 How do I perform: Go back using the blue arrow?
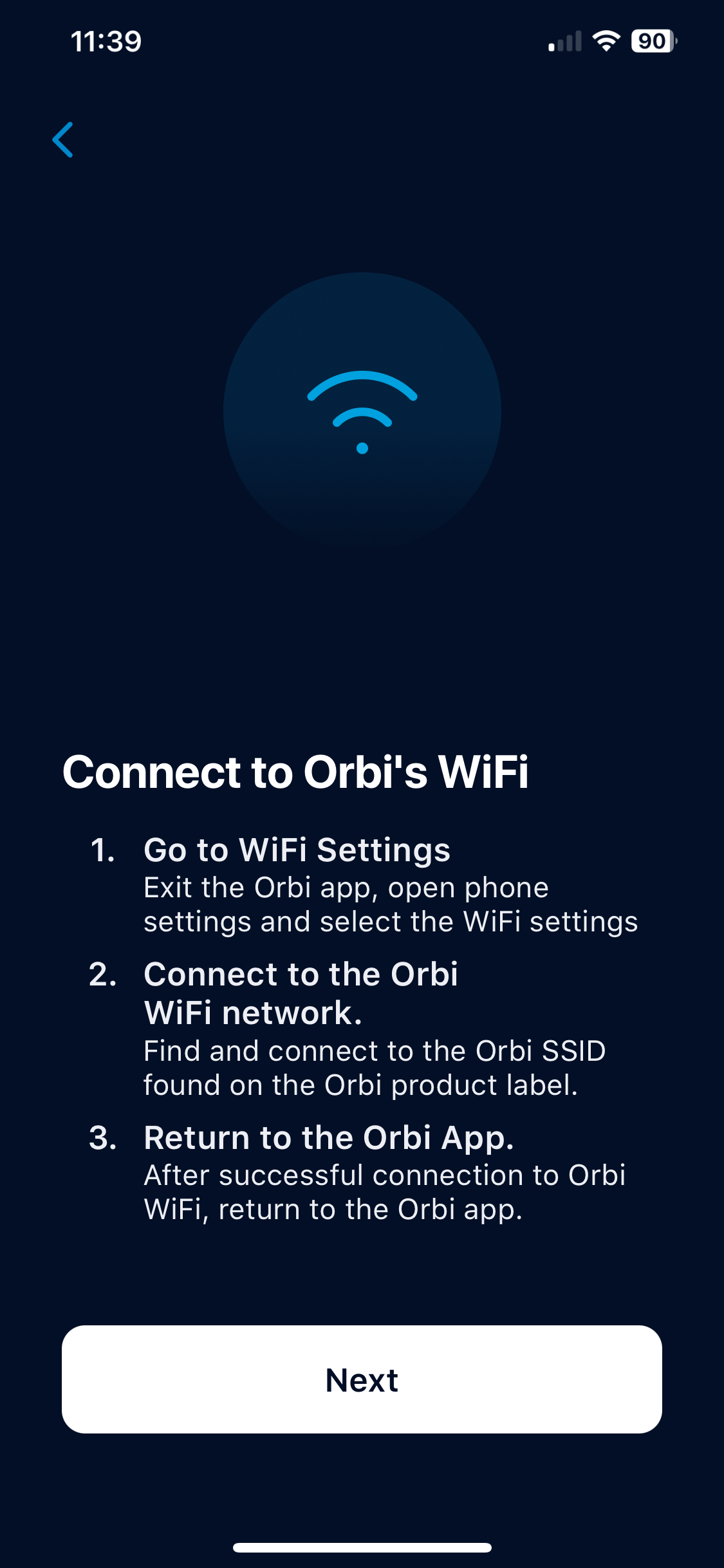[x=63, y=140]
